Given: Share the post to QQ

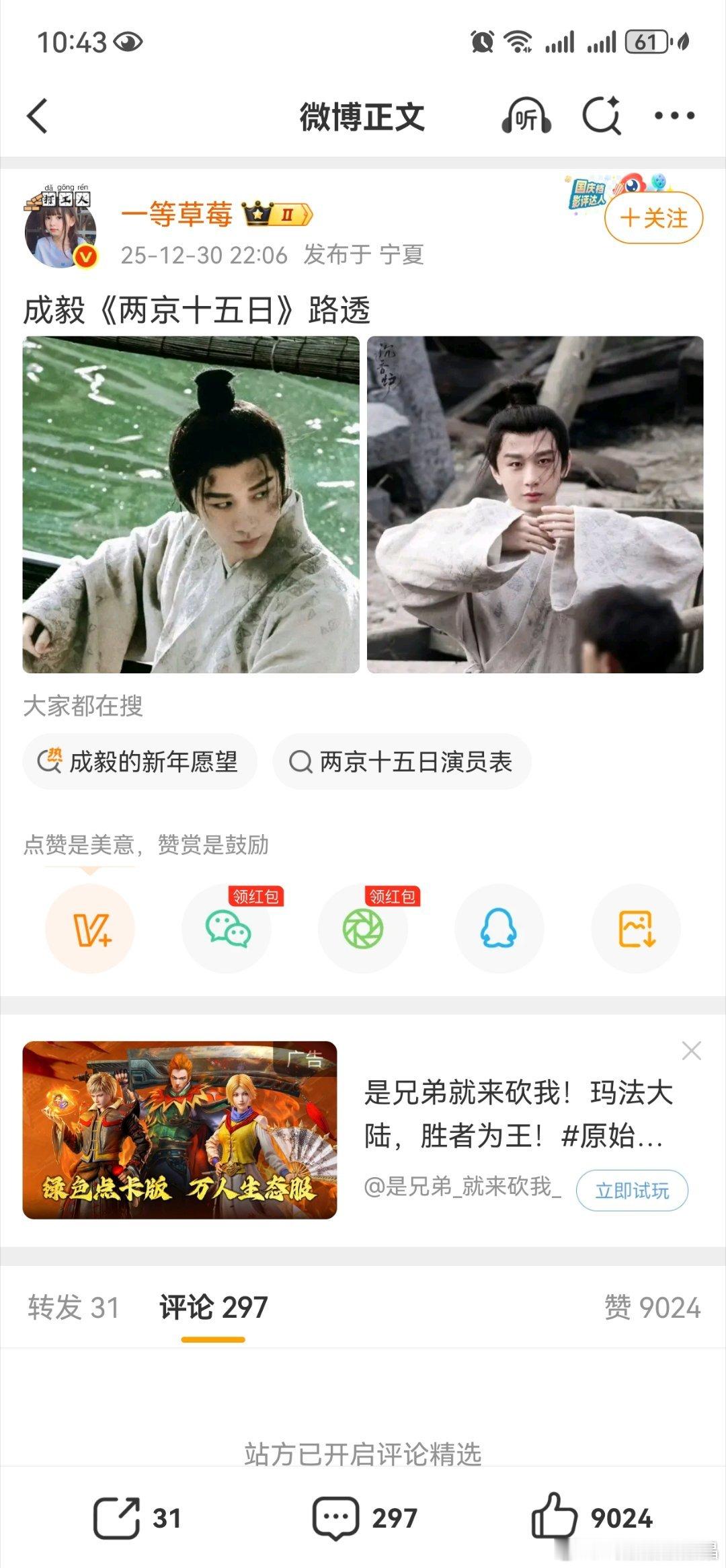Looking at the screenshot, I should [x=499, y=928].
